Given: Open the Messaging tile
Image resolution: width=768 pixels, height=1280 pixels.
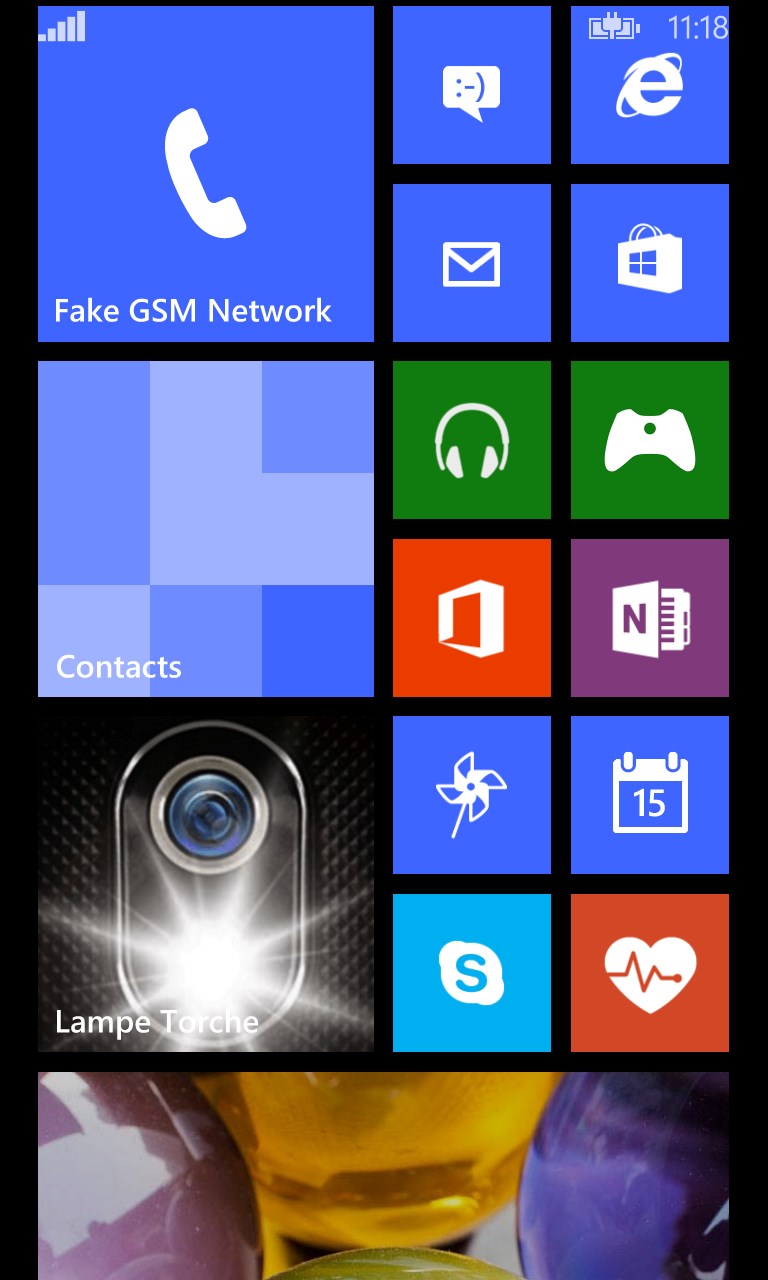Looking at the screenshot, I should tap(471, 85).
